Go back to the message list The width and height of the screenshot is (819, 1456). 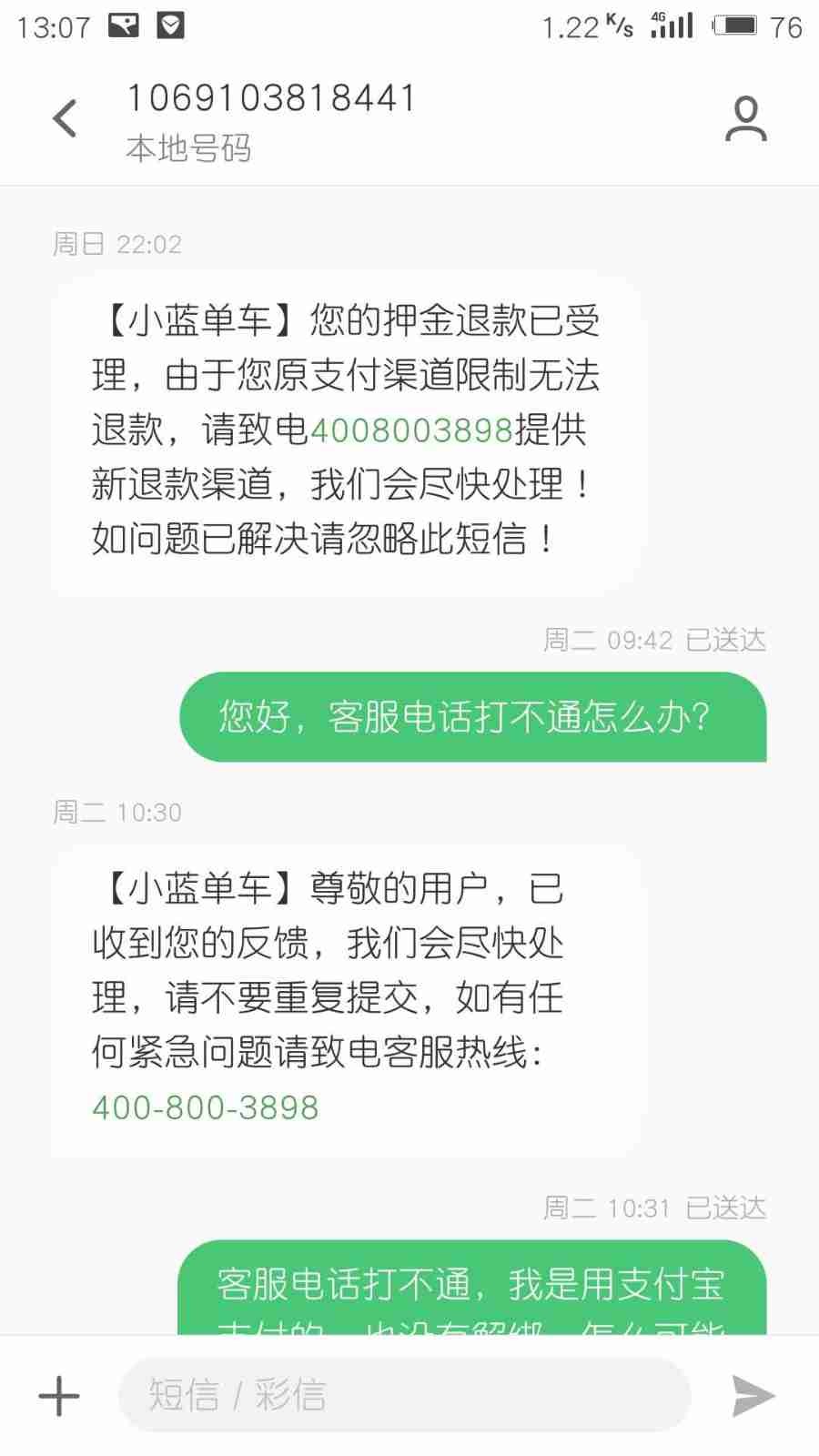65,119
